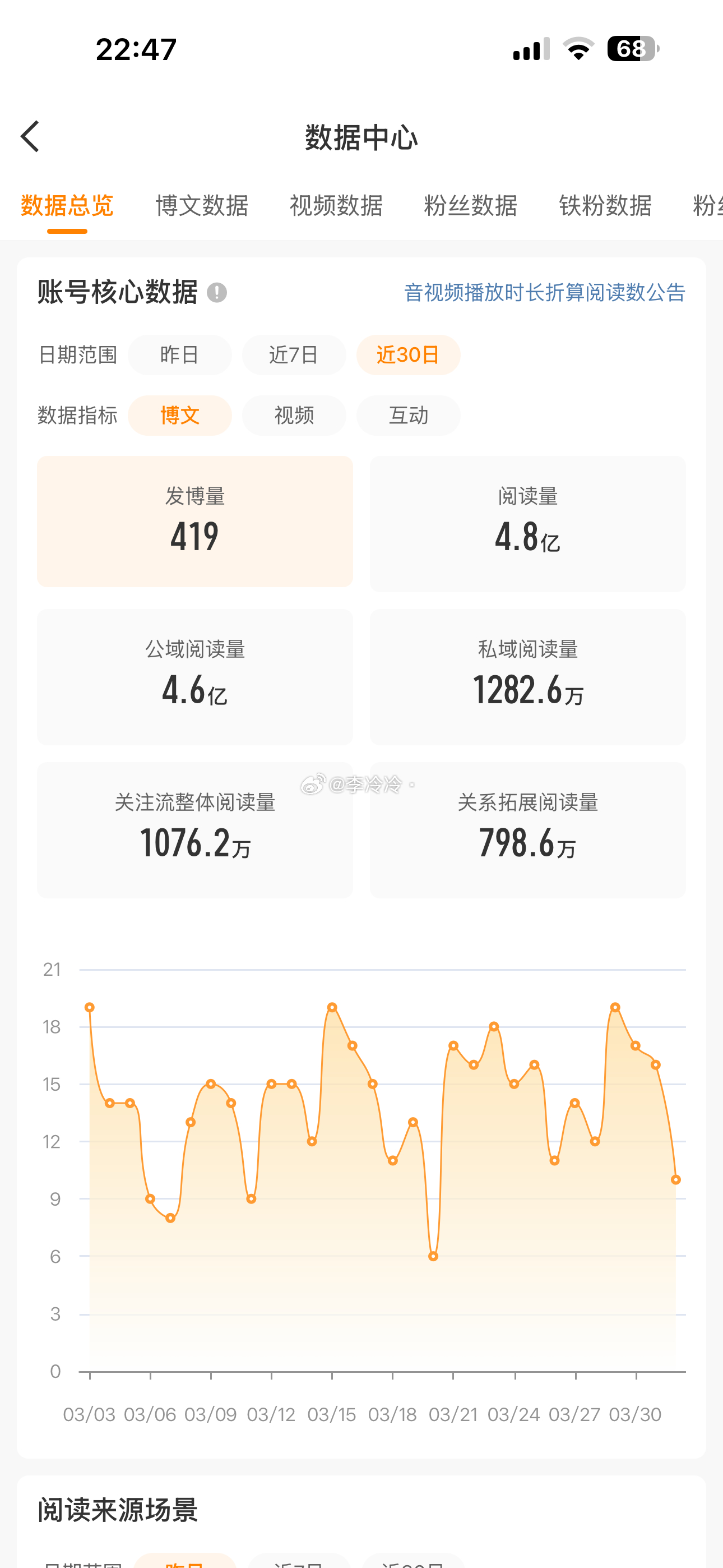
Task: Tap the 阅读量 card showing 4.8亿
Action: 527,522
